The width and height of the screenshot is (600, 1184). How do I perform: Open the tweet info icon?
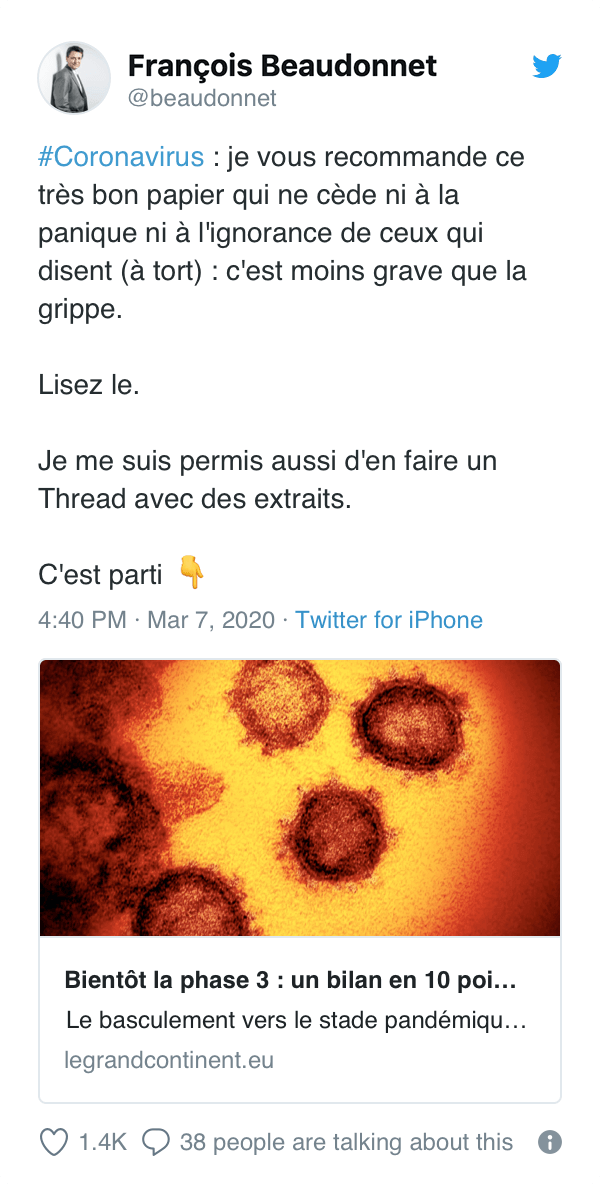549,1142
